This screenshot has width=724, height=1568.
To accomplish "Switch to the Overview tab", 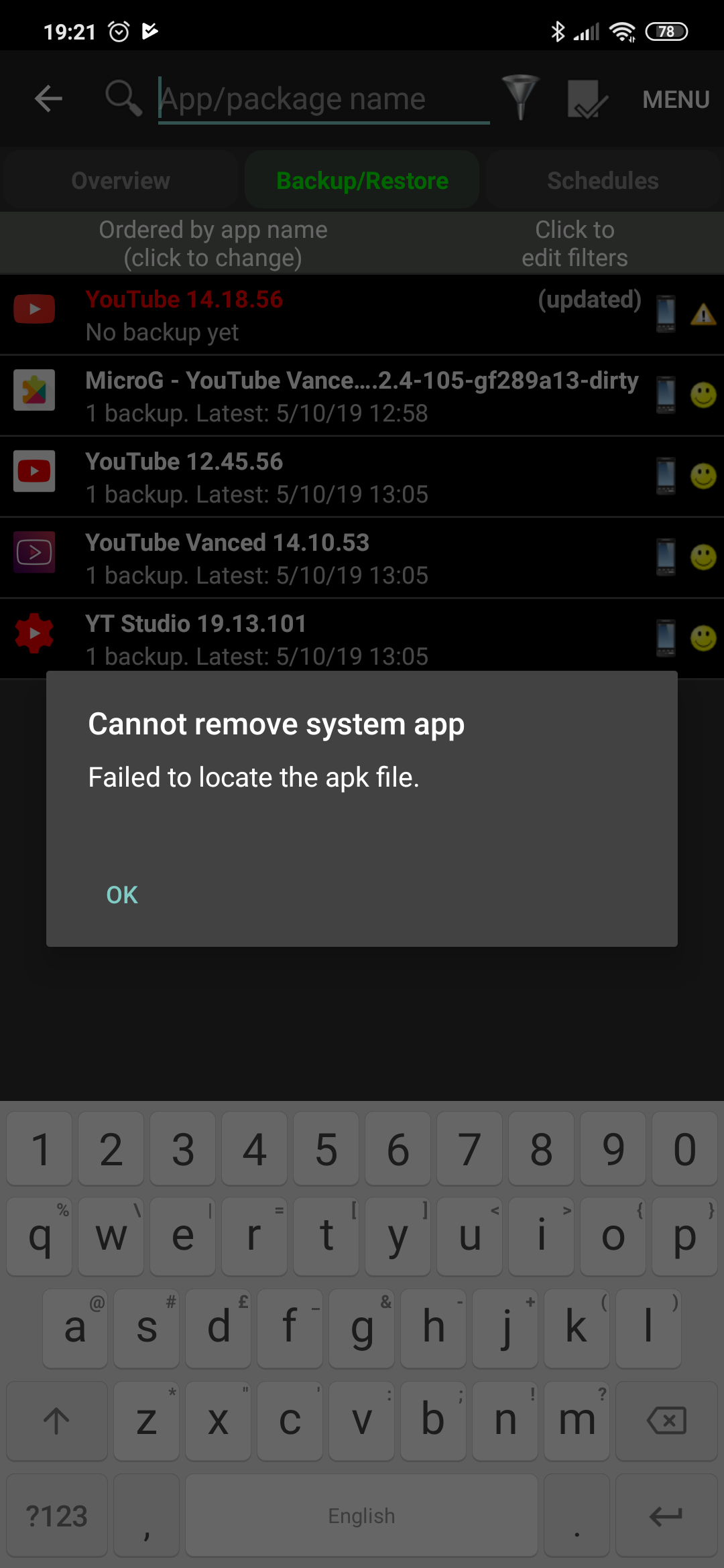I will [121, 180].
